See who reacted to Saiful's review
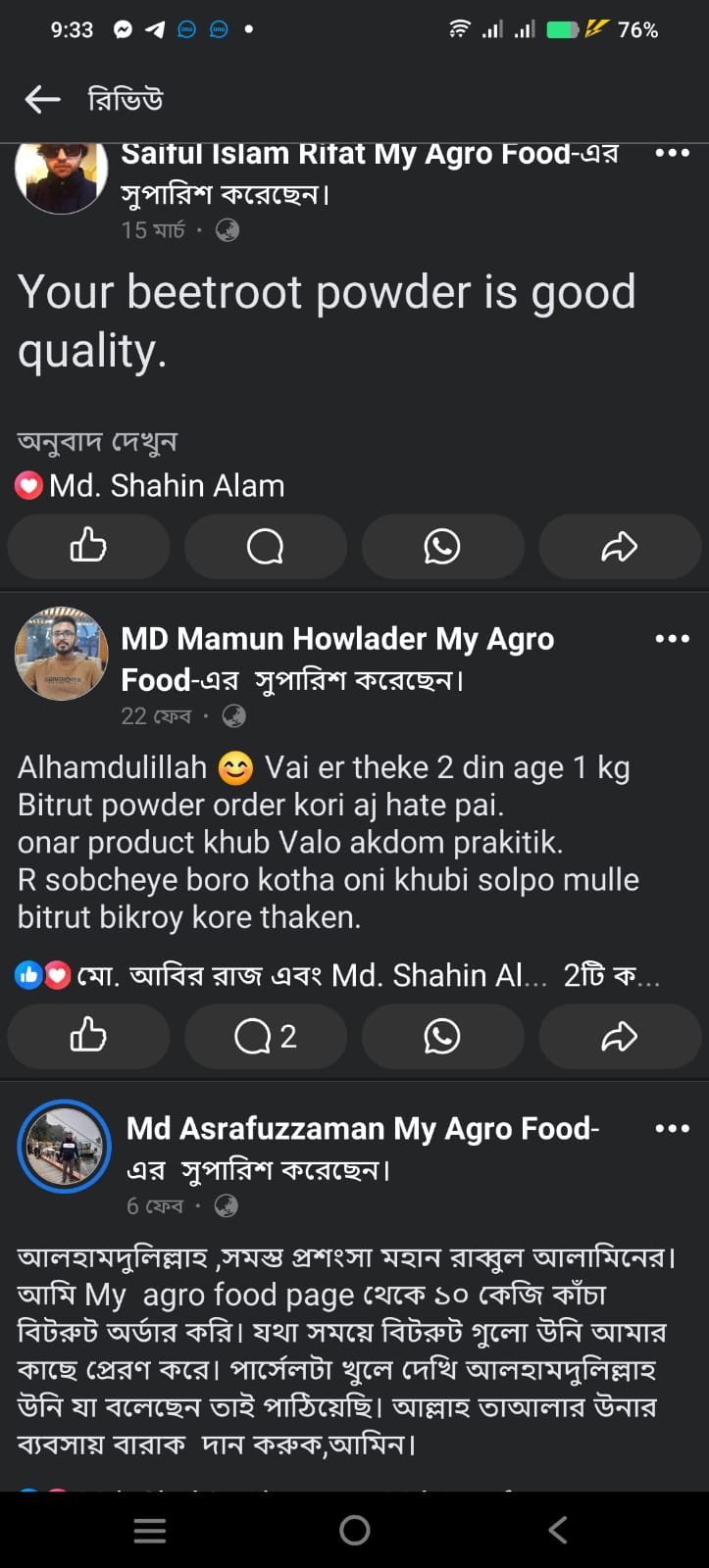The height and width of the screenshot is (1568, 709). (150, 485)
